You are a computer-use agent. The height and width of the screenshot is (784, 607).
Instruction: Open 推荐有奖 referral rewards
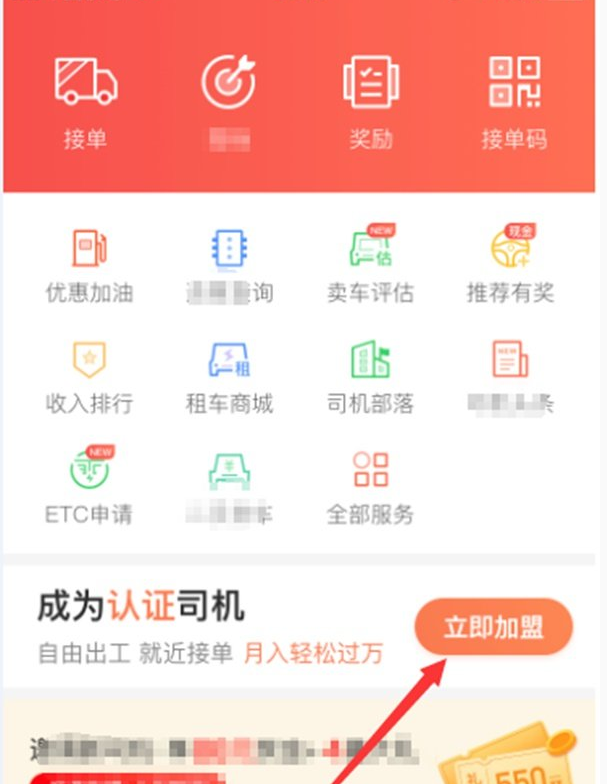coord(510,264)
